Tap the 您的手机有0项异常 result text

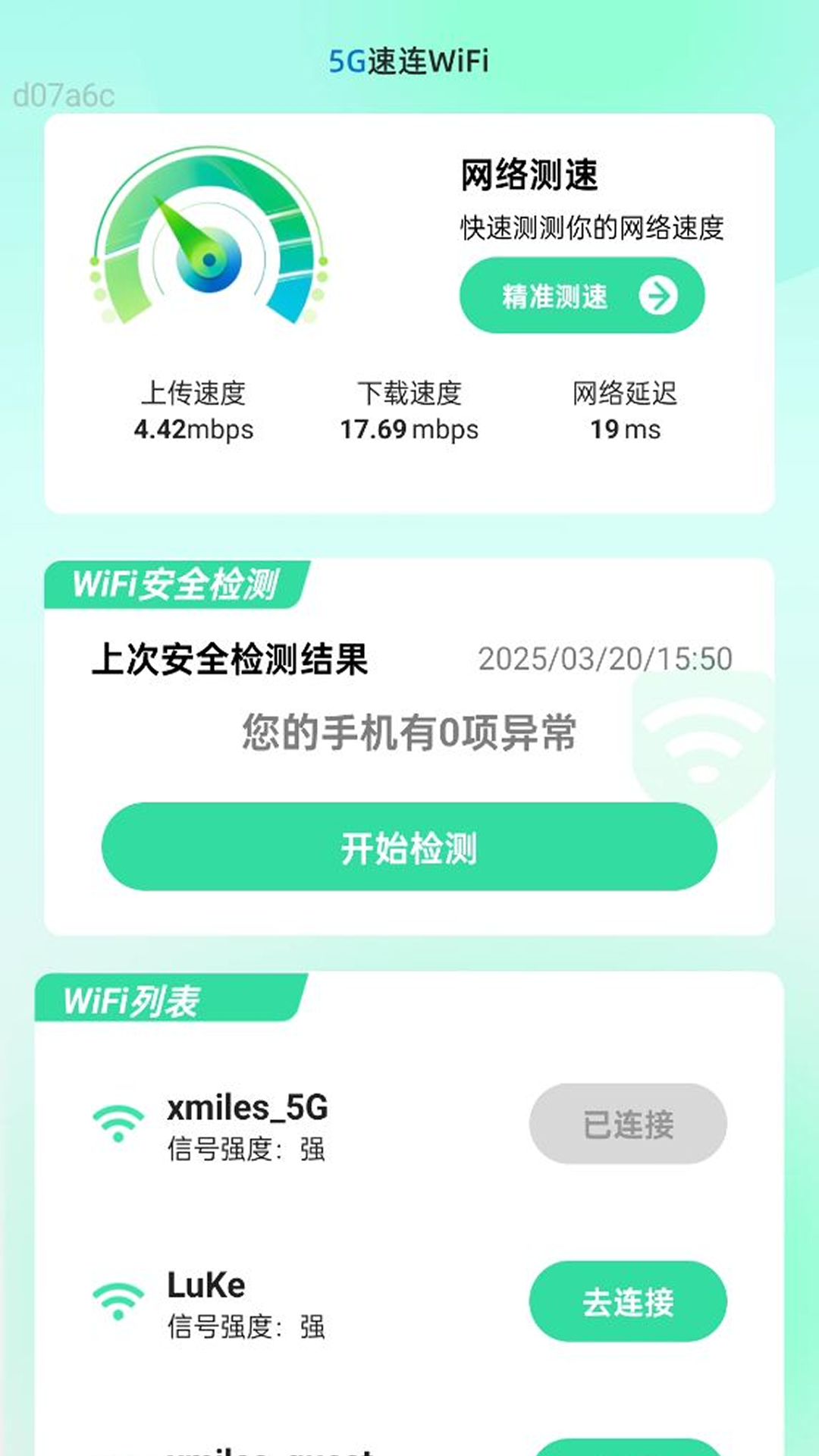[409, 732]
